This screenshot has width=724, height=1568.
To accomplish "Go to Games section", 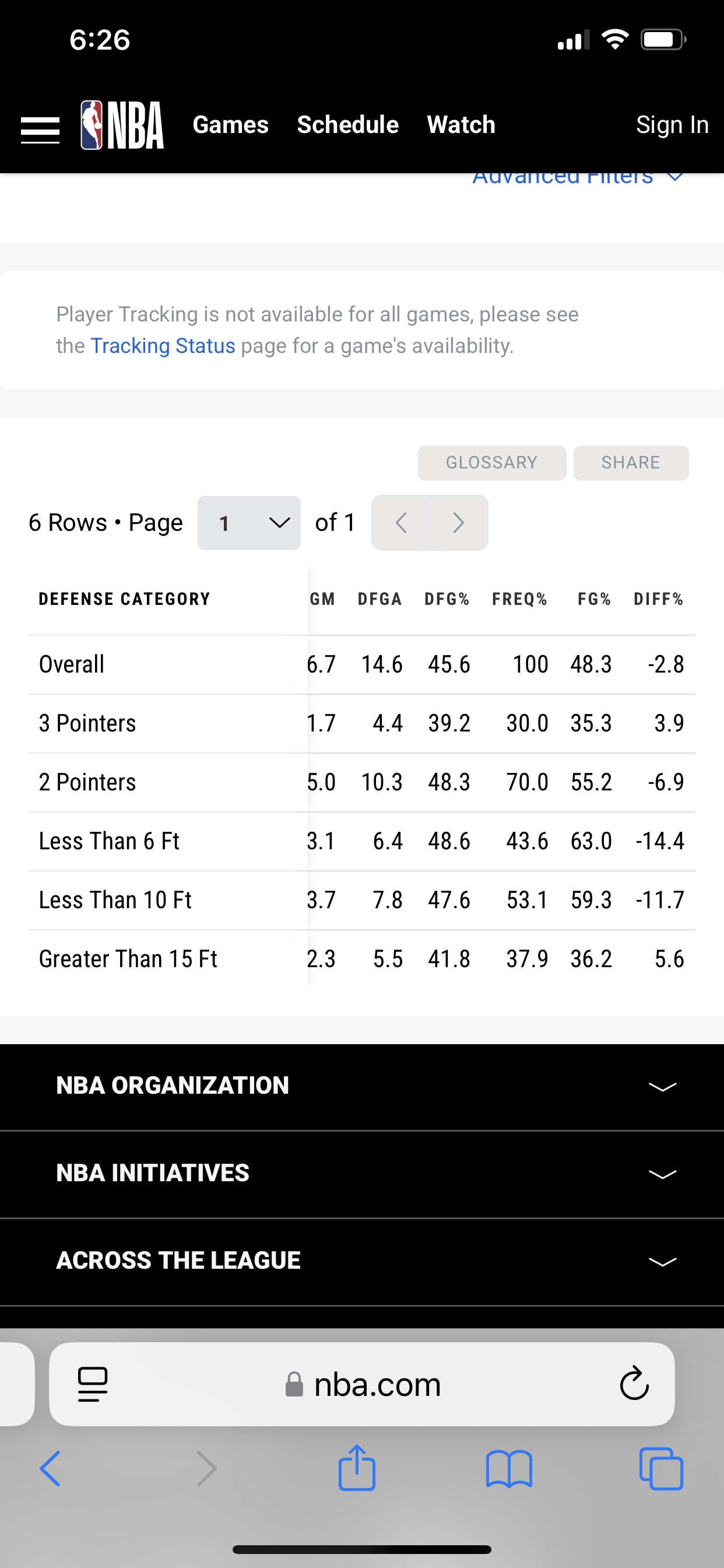I will pos(231,125).
